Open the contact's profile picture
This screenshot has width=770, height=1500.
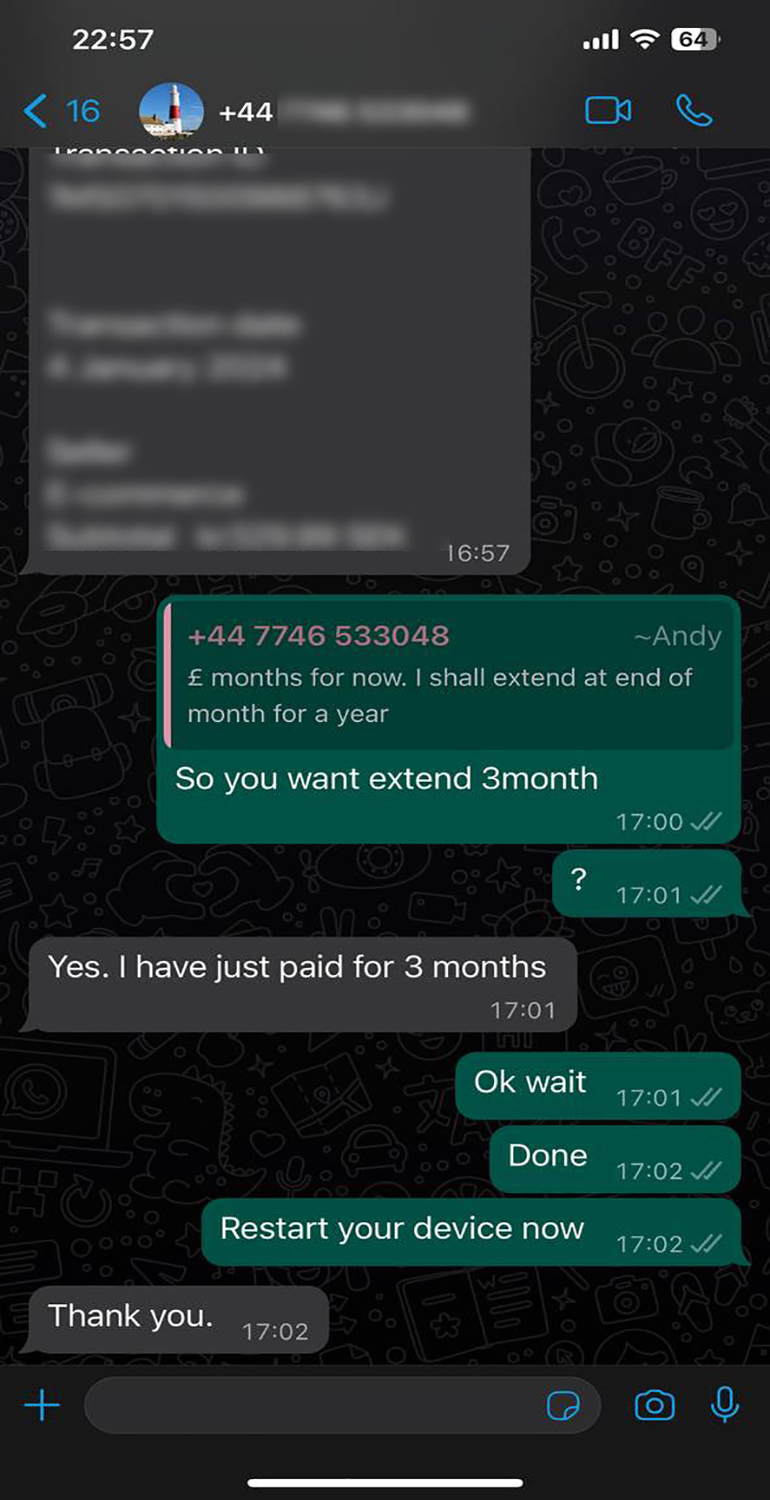[x=171, y=110]
